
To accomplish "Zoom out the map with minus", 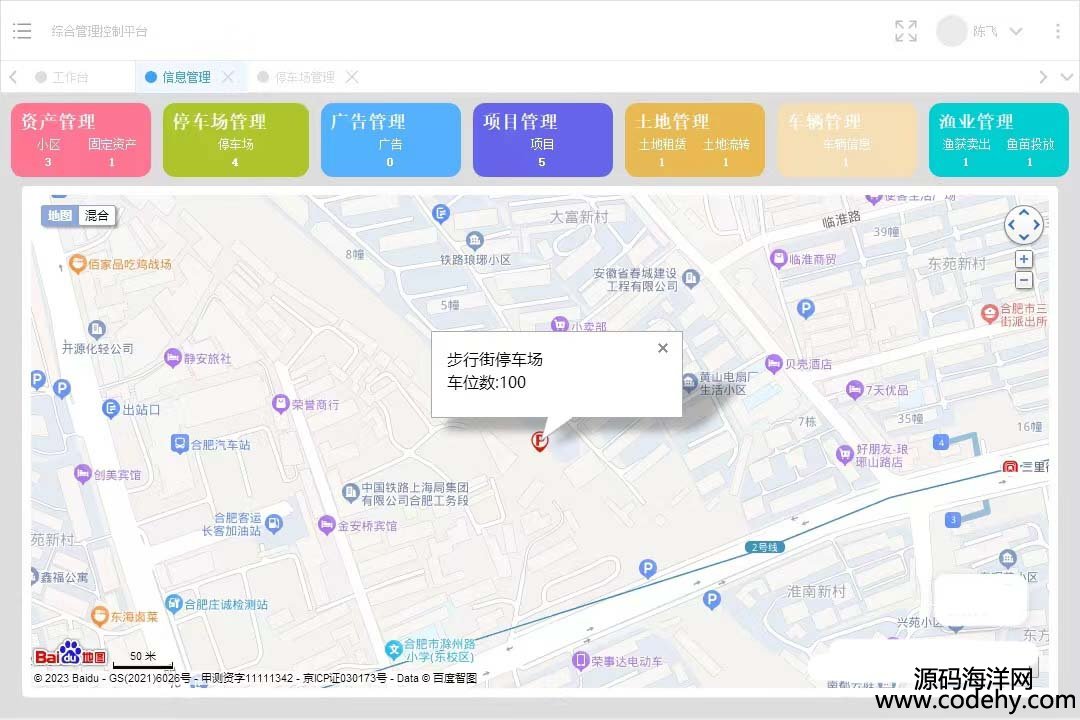I will pyautogui.click(x=1023, y=280).
